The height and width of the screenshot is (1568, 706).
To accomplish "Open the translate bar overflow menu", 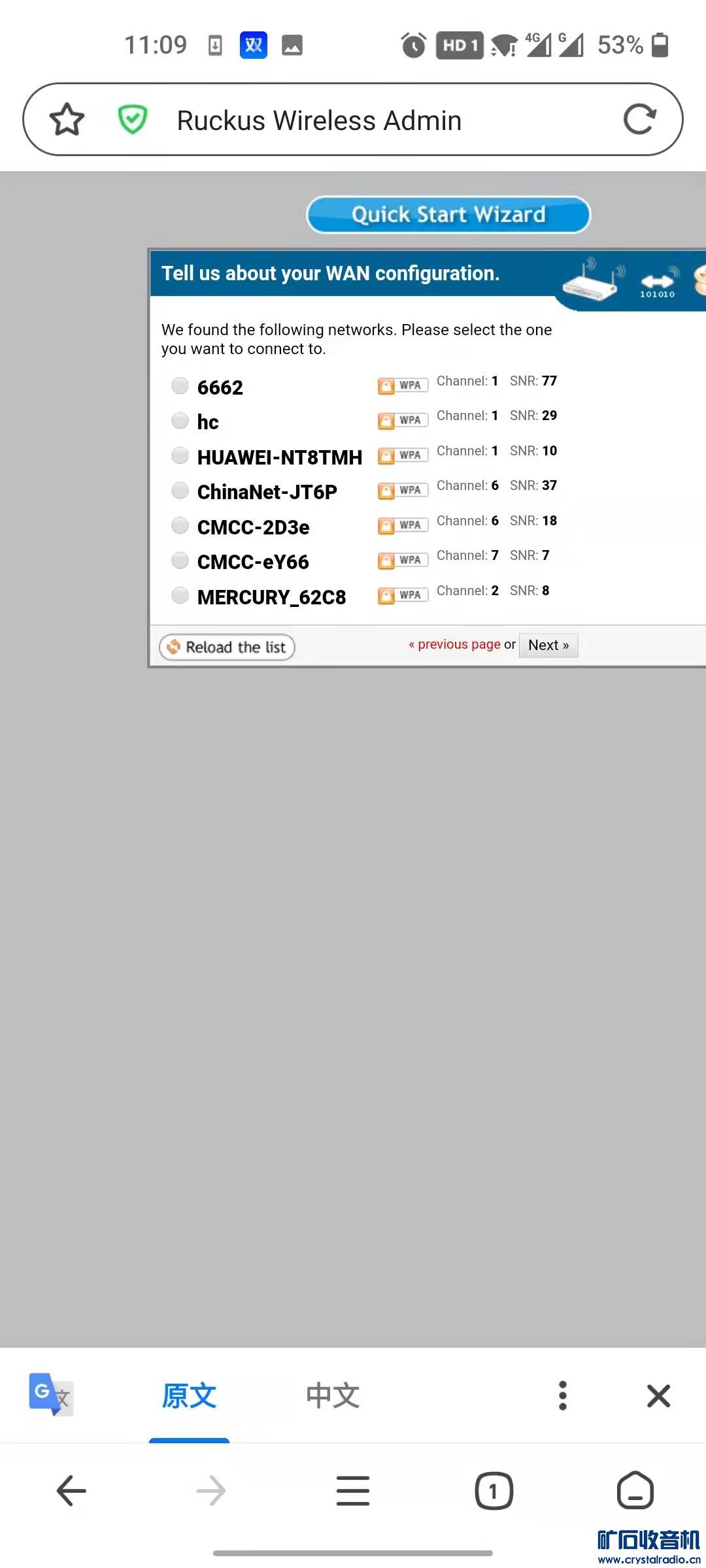I will (562, 1396).
